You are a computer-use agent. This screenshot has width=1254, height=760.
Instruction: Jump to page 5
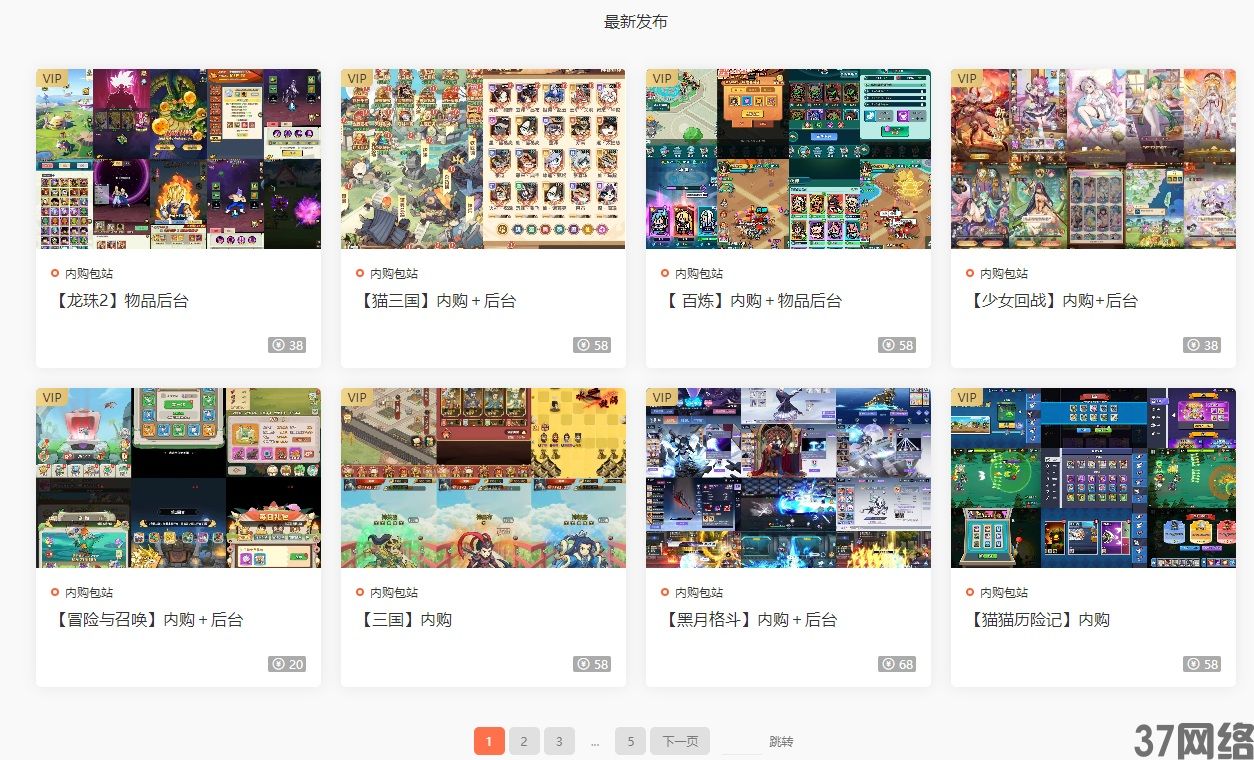pyautogui.click(x=630, y=741)
